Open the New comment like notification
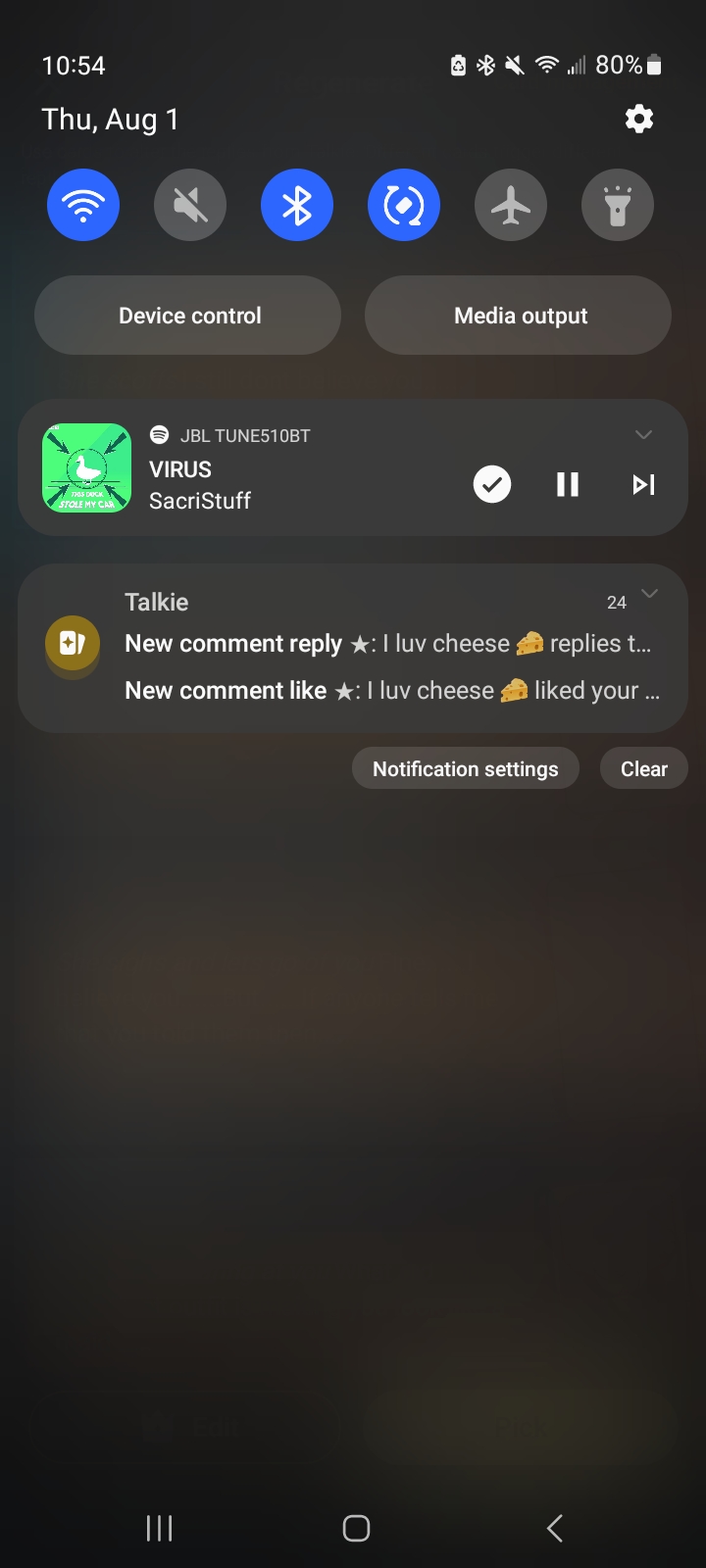 [x=388, y=691]
